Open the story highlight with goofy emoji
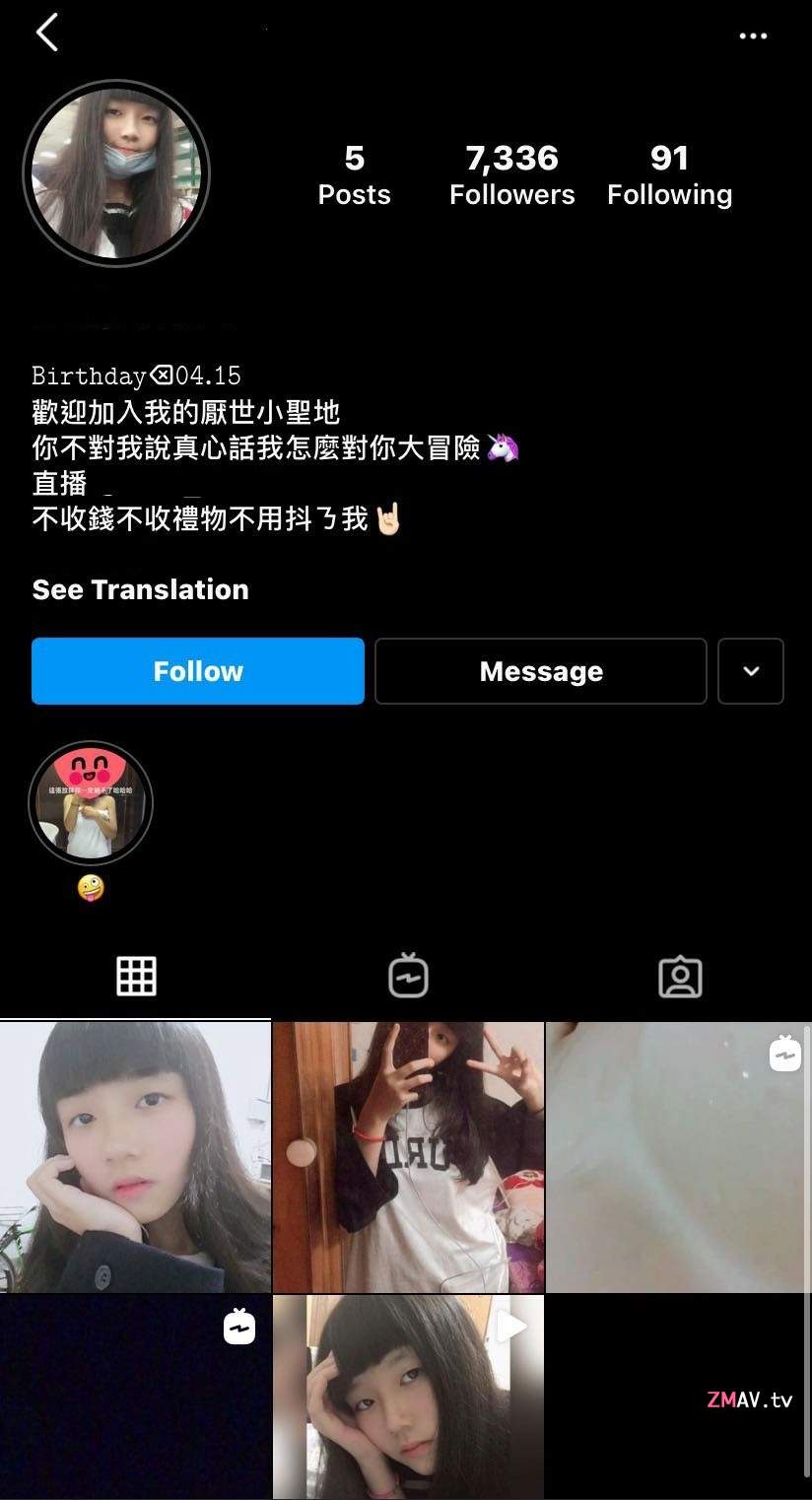 tap(91, 803)
